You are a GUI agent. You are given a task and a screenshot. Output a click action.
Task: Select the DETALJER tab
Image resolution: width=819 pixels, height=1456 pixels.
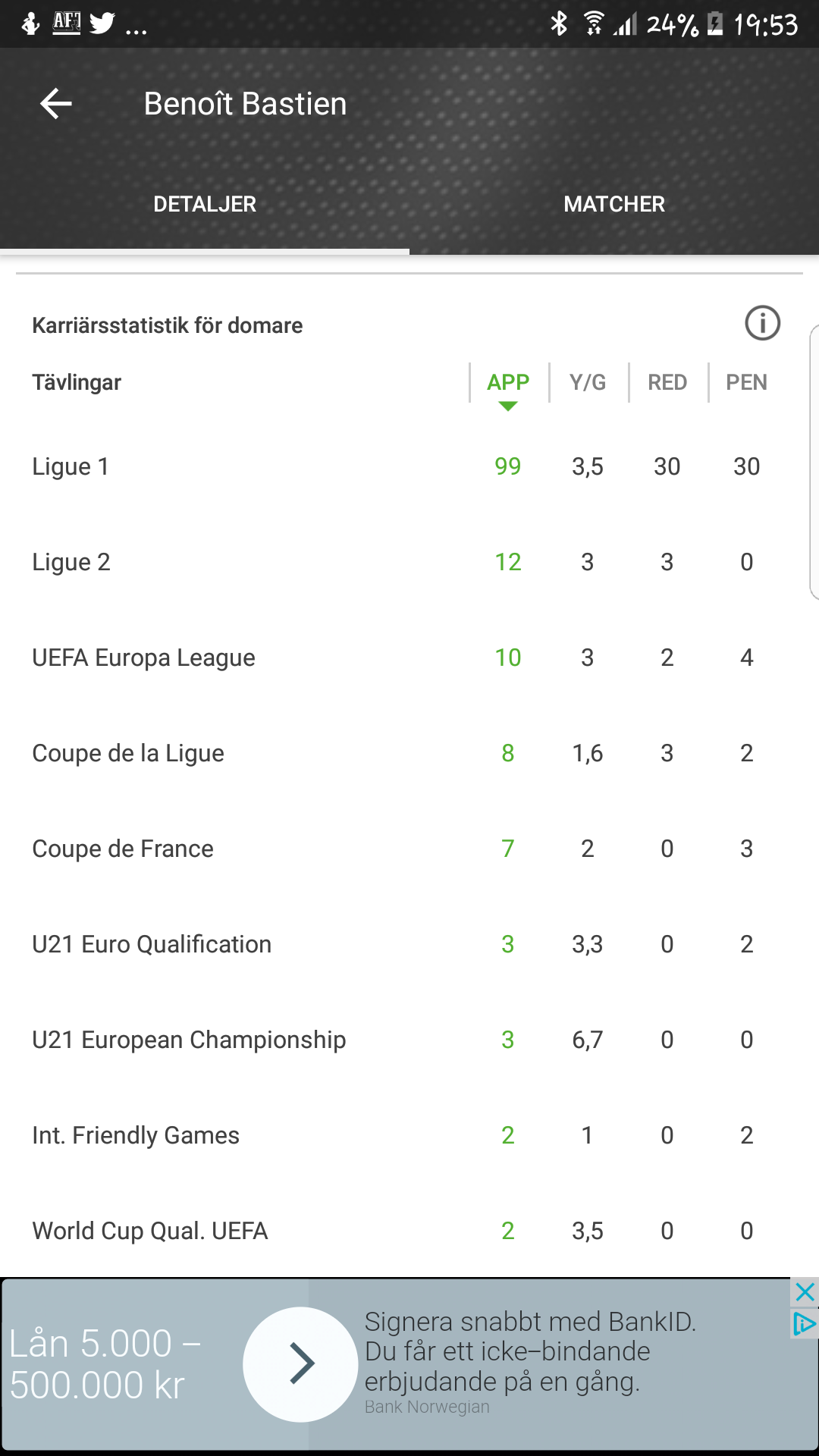click(x=205, y=204)
